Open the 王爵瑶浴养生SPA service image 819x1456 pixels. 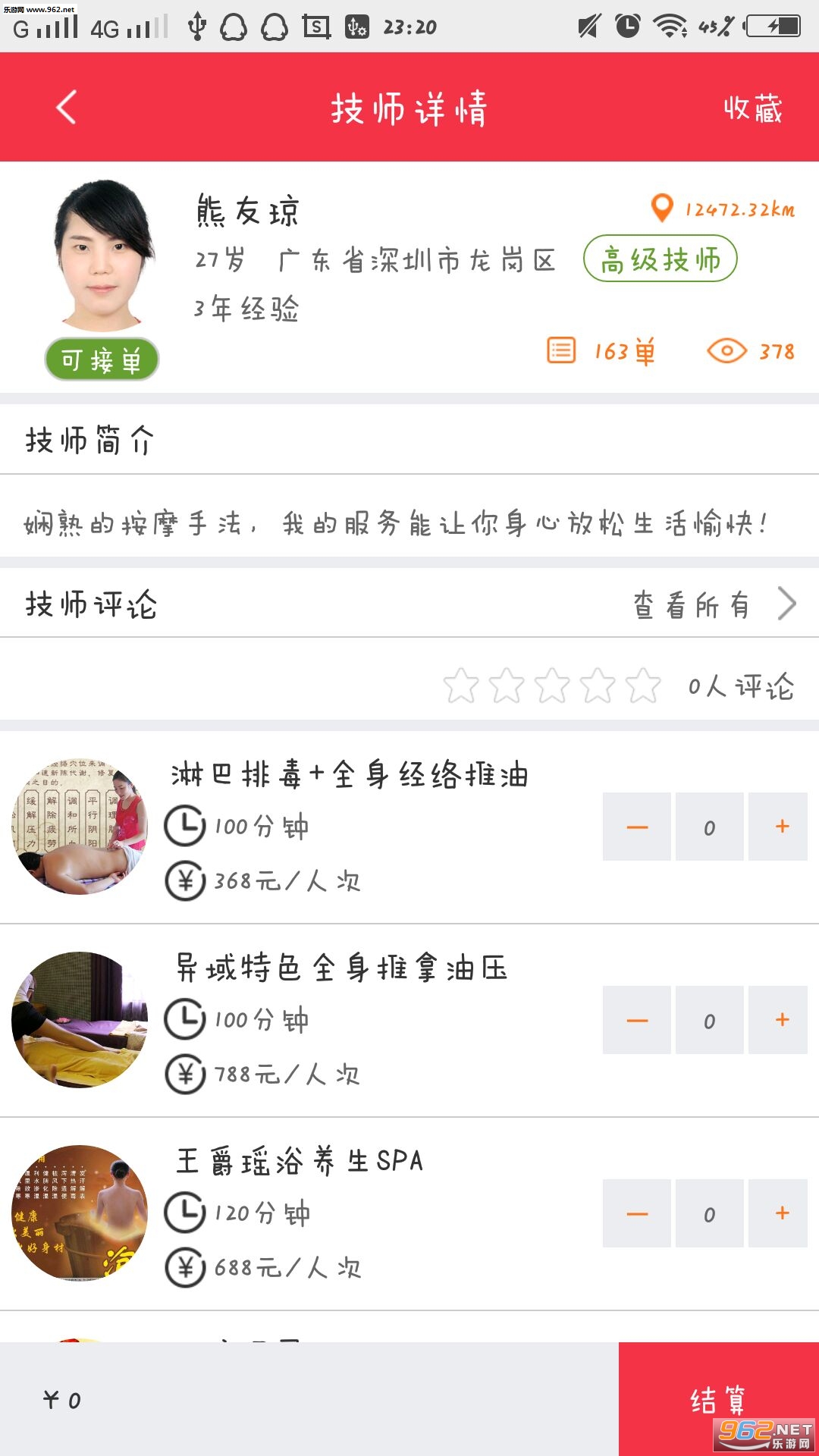80,1213
